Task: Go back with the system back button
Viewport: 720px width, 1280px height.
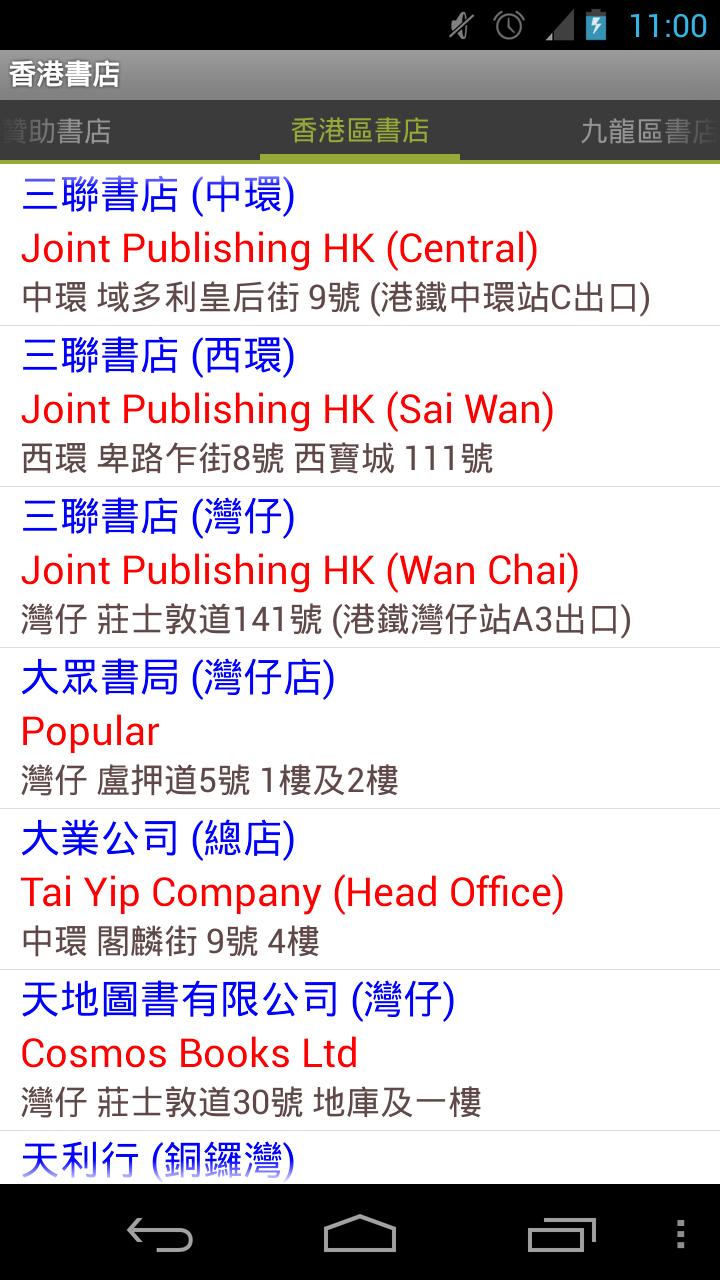Action: pos(160,1234)
